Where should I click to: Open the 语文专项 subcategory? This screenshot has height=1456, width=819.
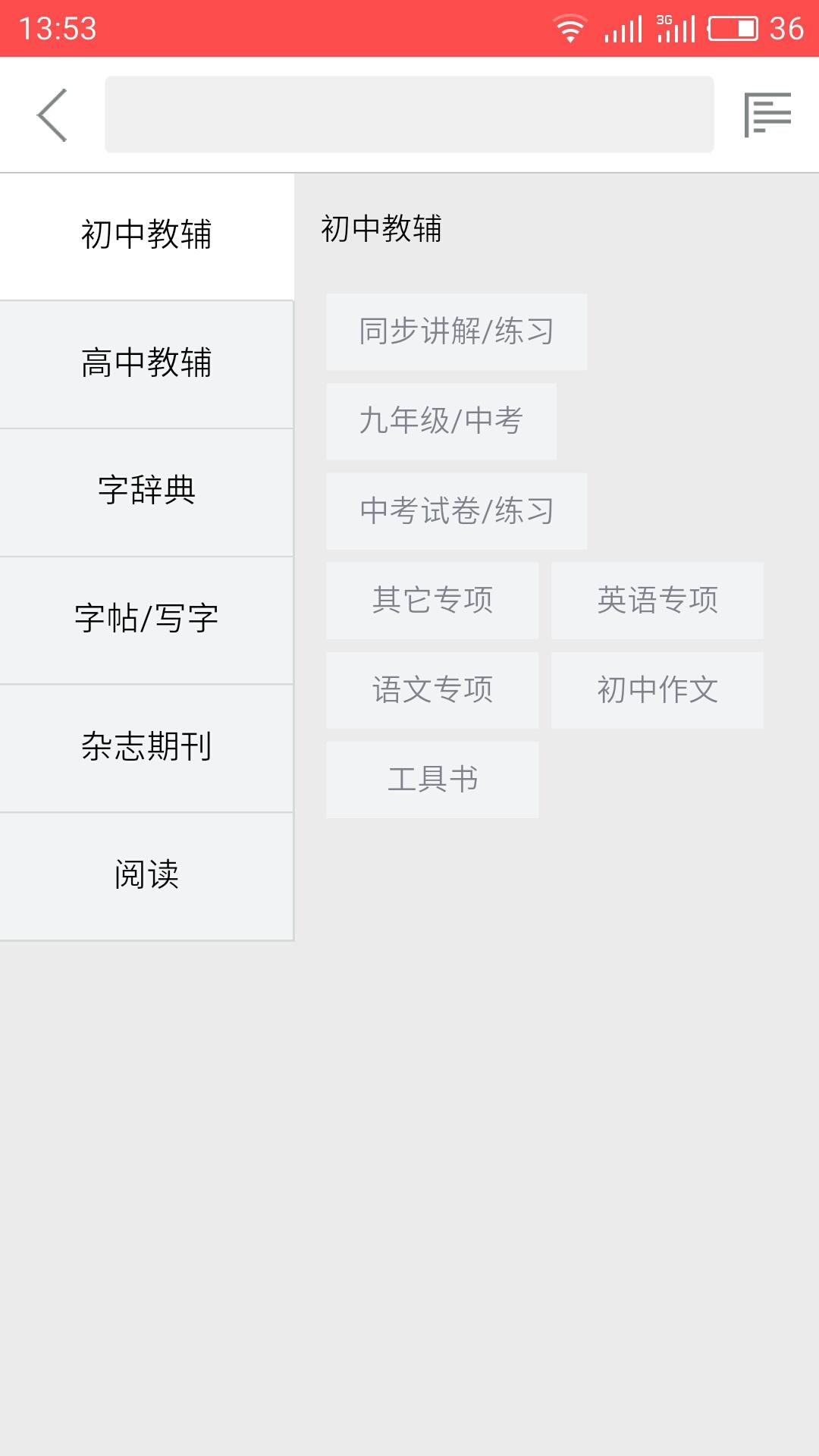(x=432, y=690)
